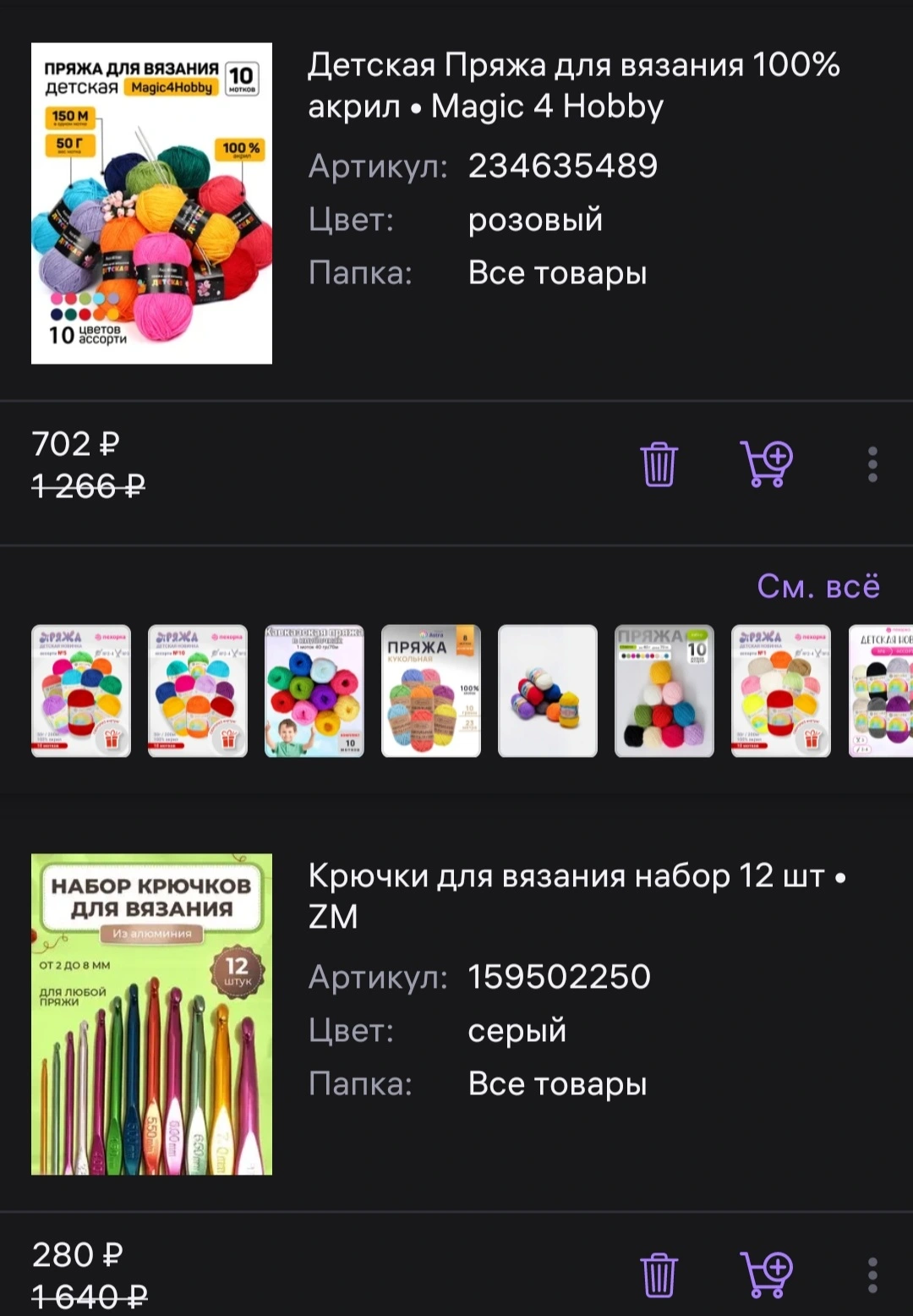Add Magic 4 Hobby yarn to cart
The image size is (913, 1316).
tap(767, 464)
